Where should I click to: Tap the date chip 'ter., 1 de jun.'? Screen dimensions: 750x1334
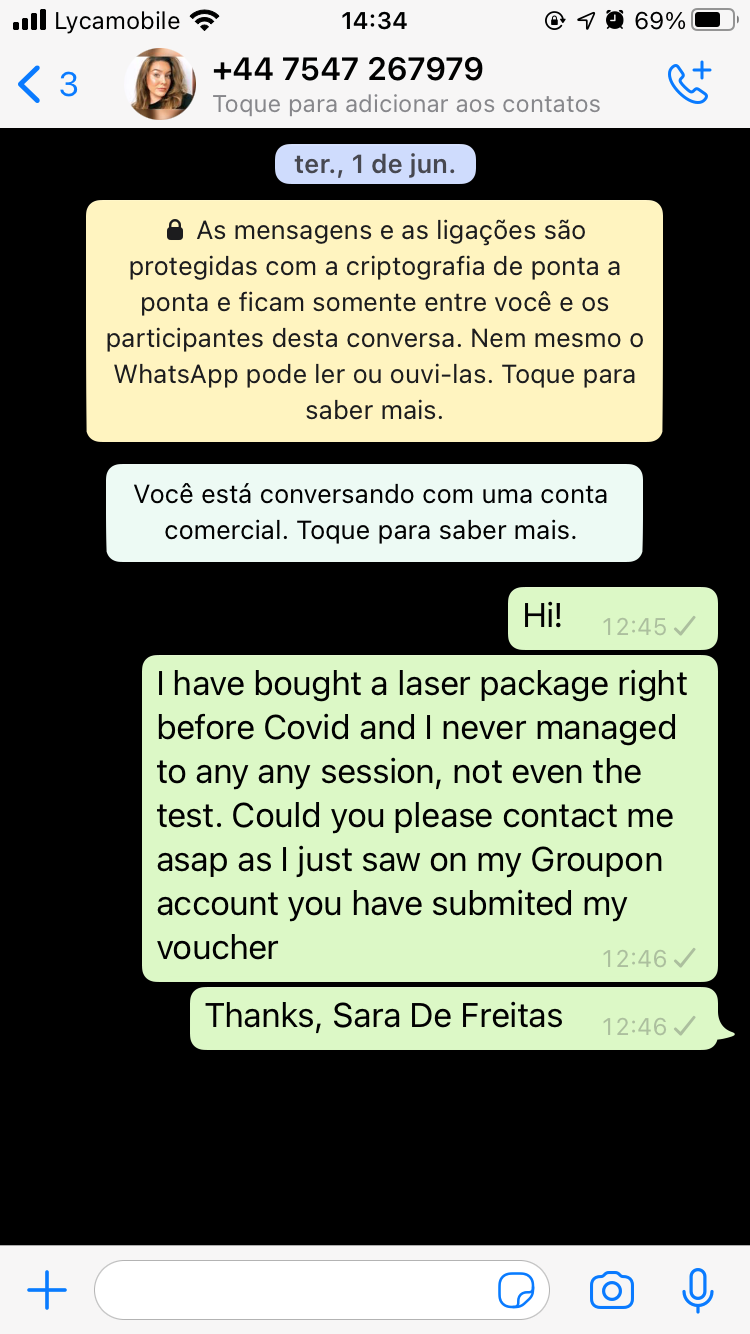tap(375, 163)
